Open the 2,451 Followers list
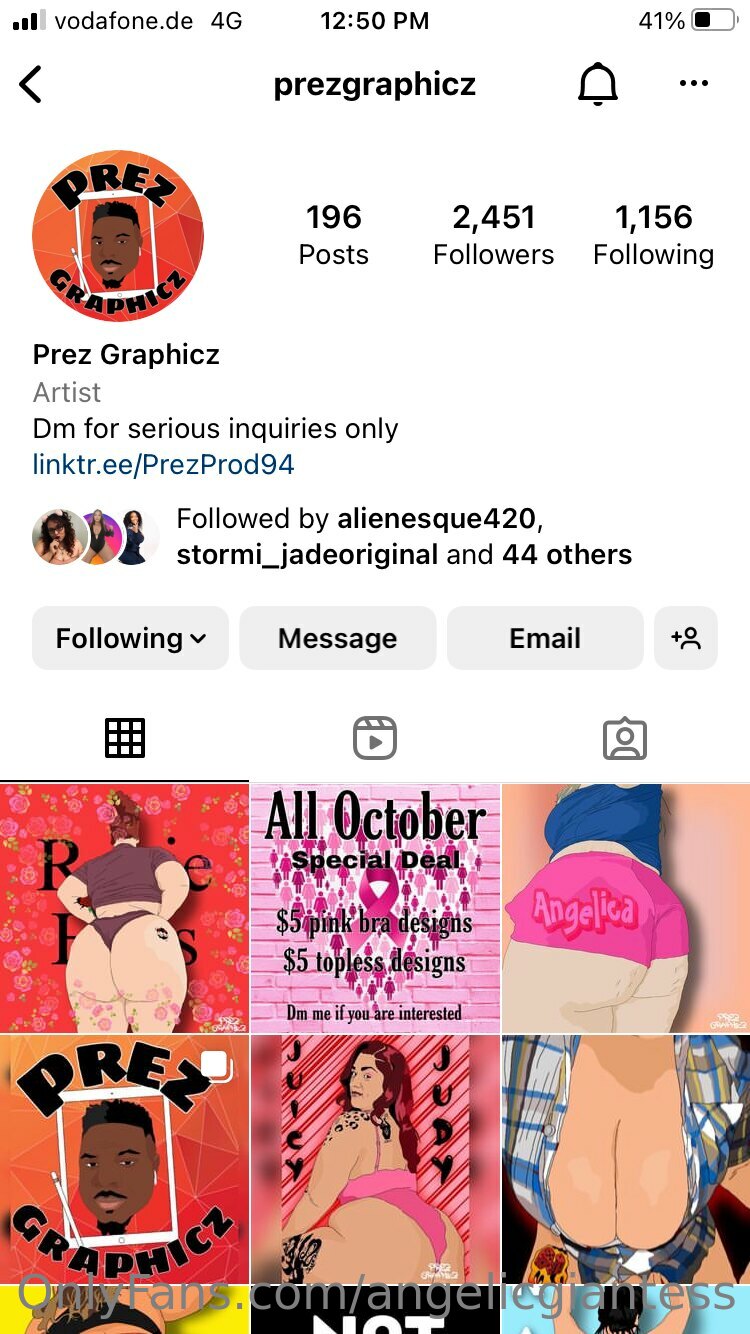The image size is (750, 1334). click(493, 235)
